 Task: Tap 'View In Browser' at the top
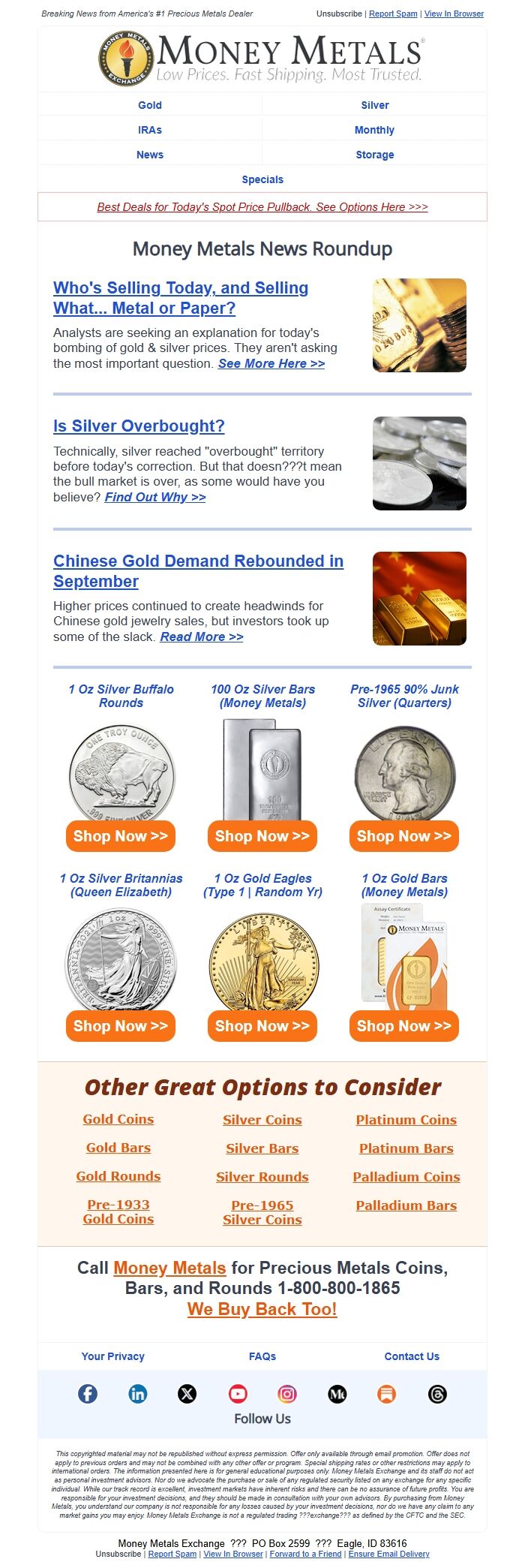(x=454, y=14)
